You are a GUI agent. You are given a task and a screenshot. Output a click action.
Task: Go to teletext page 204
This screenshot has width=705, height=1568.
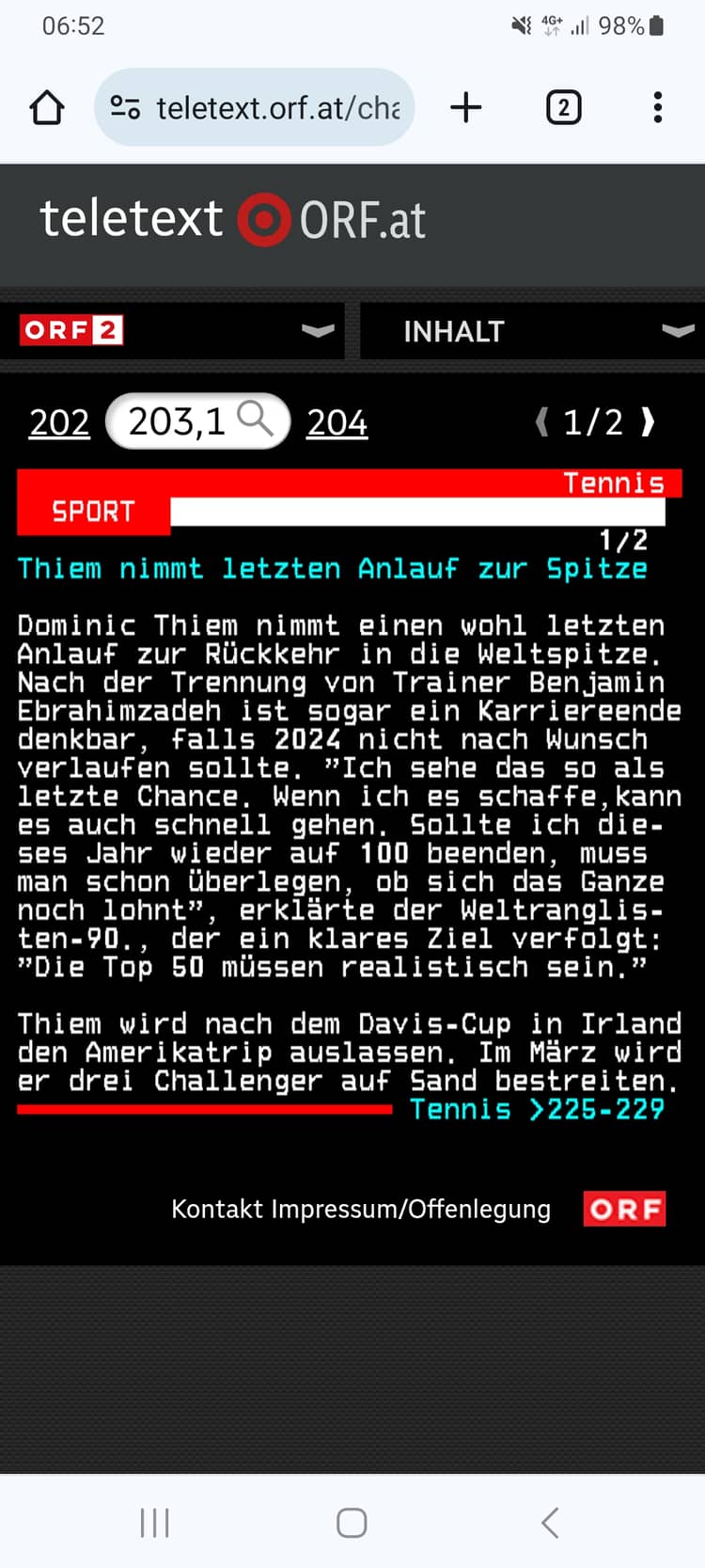(x=337, y=422)
